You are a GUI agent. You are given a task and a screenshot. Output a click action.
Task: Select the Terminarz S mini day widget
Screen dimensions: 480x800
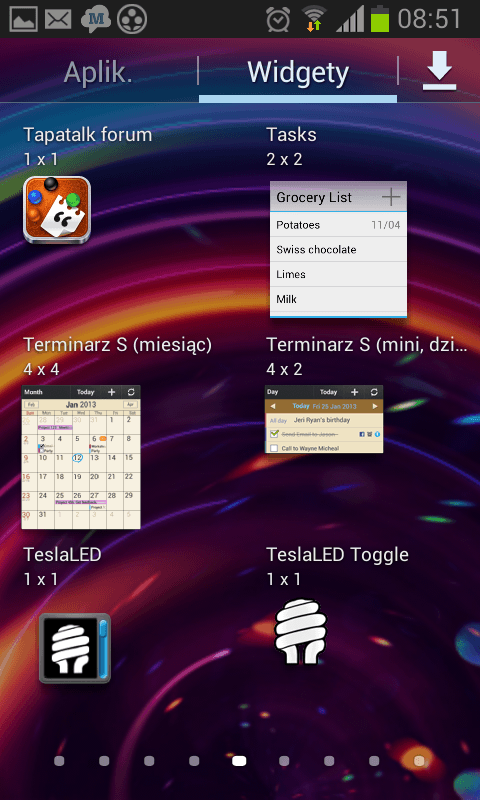[x=324, y=419]
